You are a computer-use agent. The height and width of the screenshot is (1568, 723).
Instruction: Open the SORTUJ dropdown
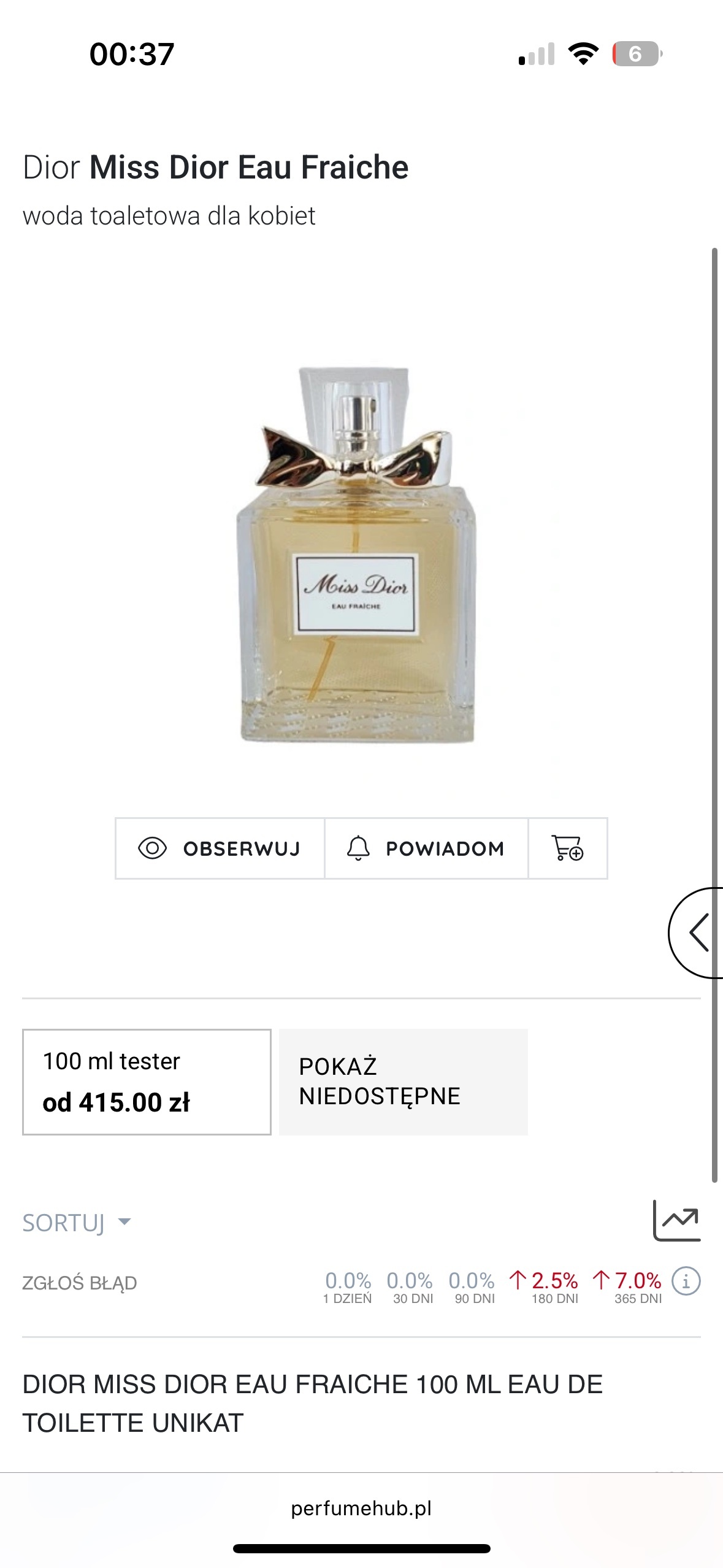tap(76, 1223)
